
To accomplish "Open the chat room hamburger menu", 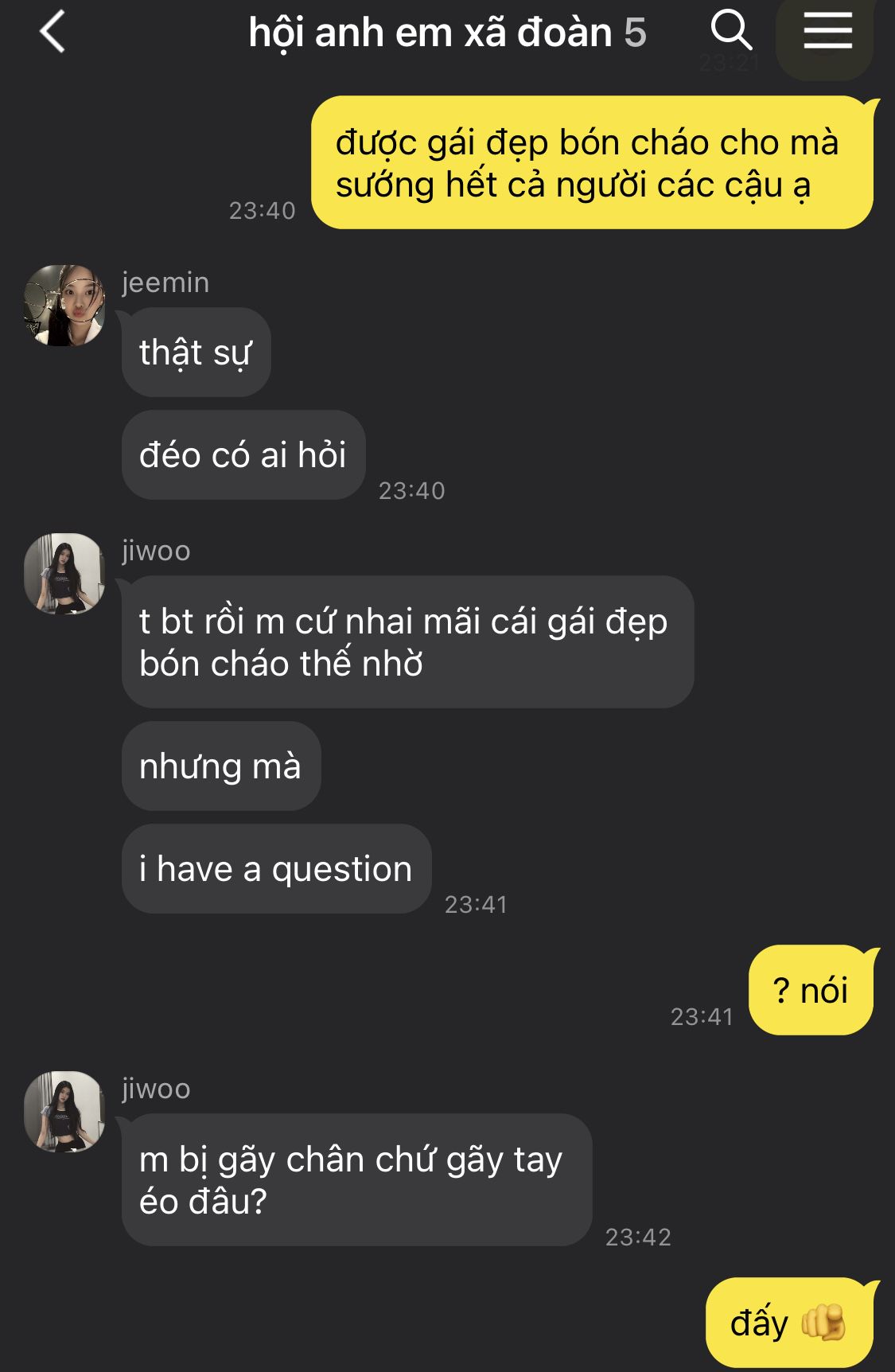I will [827, 33].
